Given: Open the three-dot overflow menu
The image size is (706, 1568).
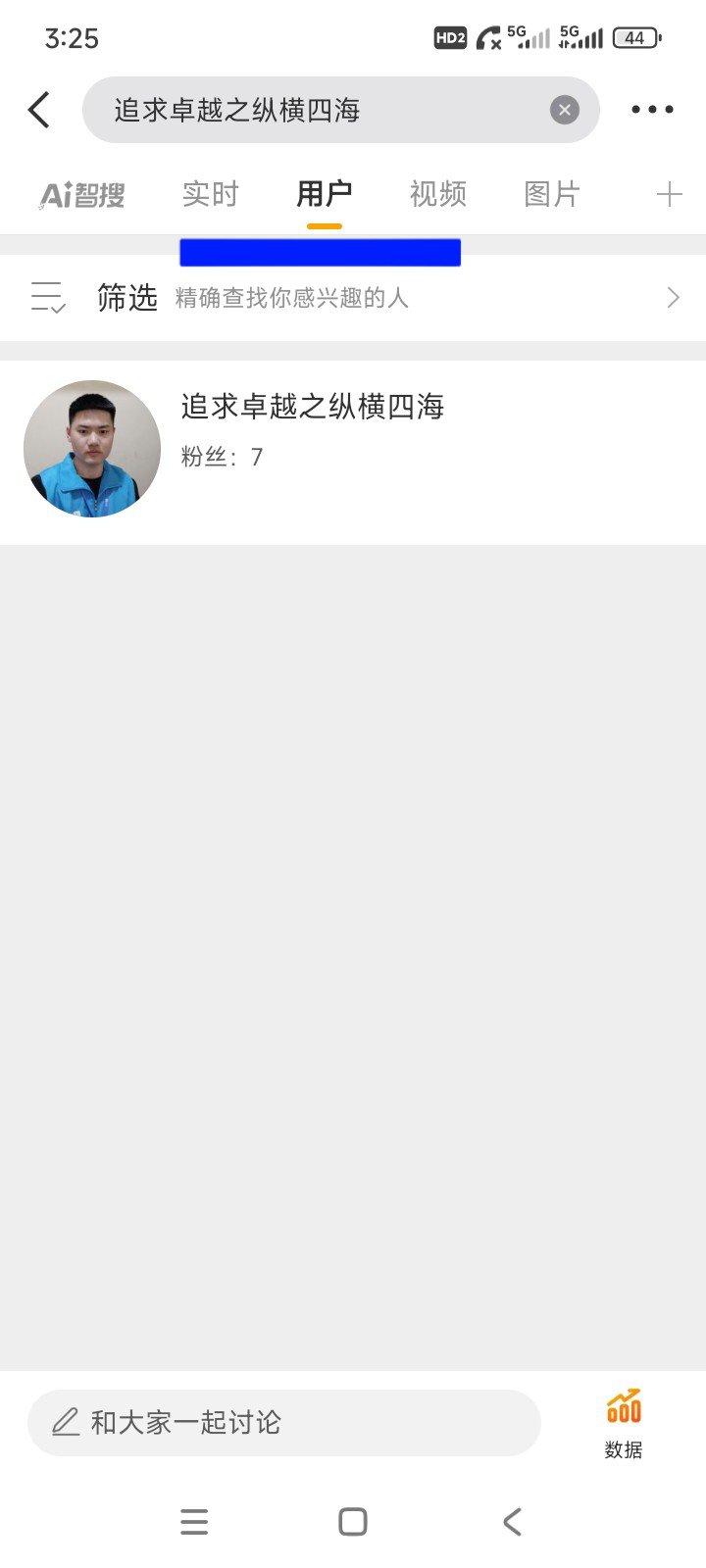Looking at the screenshot, I should (652, 110).
